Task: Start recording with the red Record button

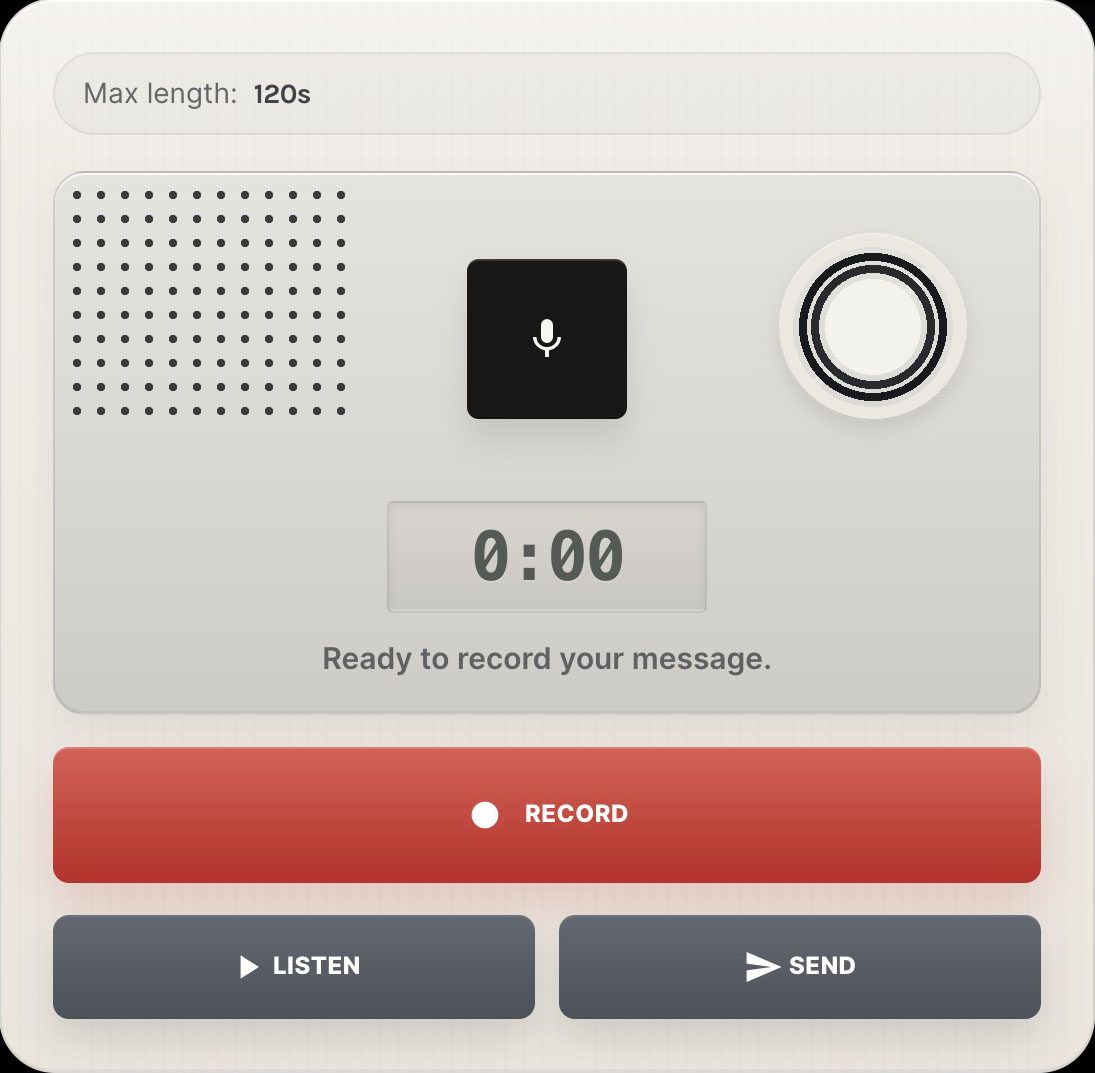Action: 547,814
